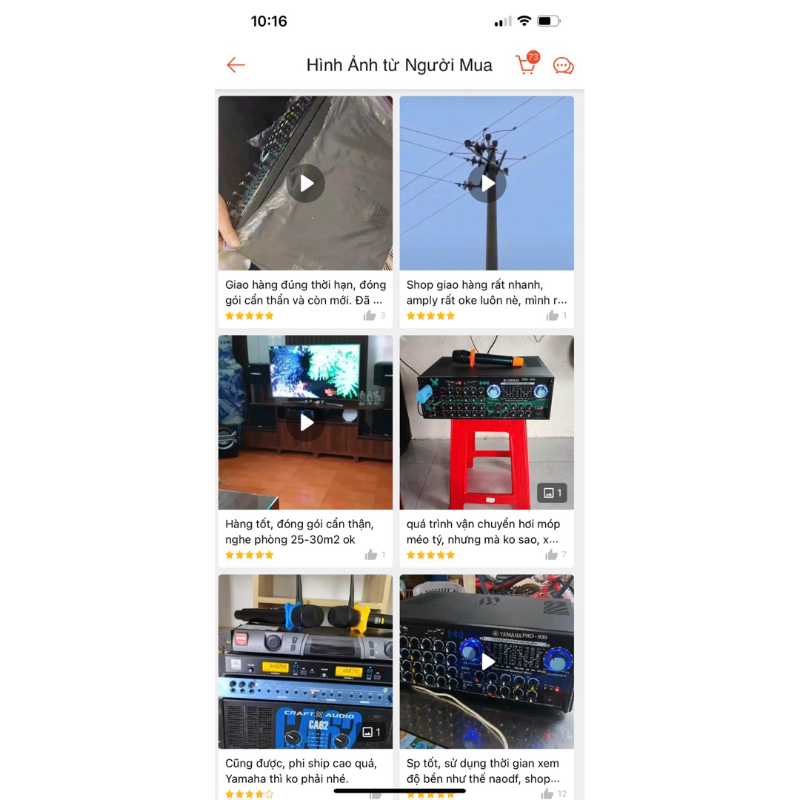The width and height of the screenshot is (800, 800).
Task: Open the shopping cart
Action: coord(526,65)
